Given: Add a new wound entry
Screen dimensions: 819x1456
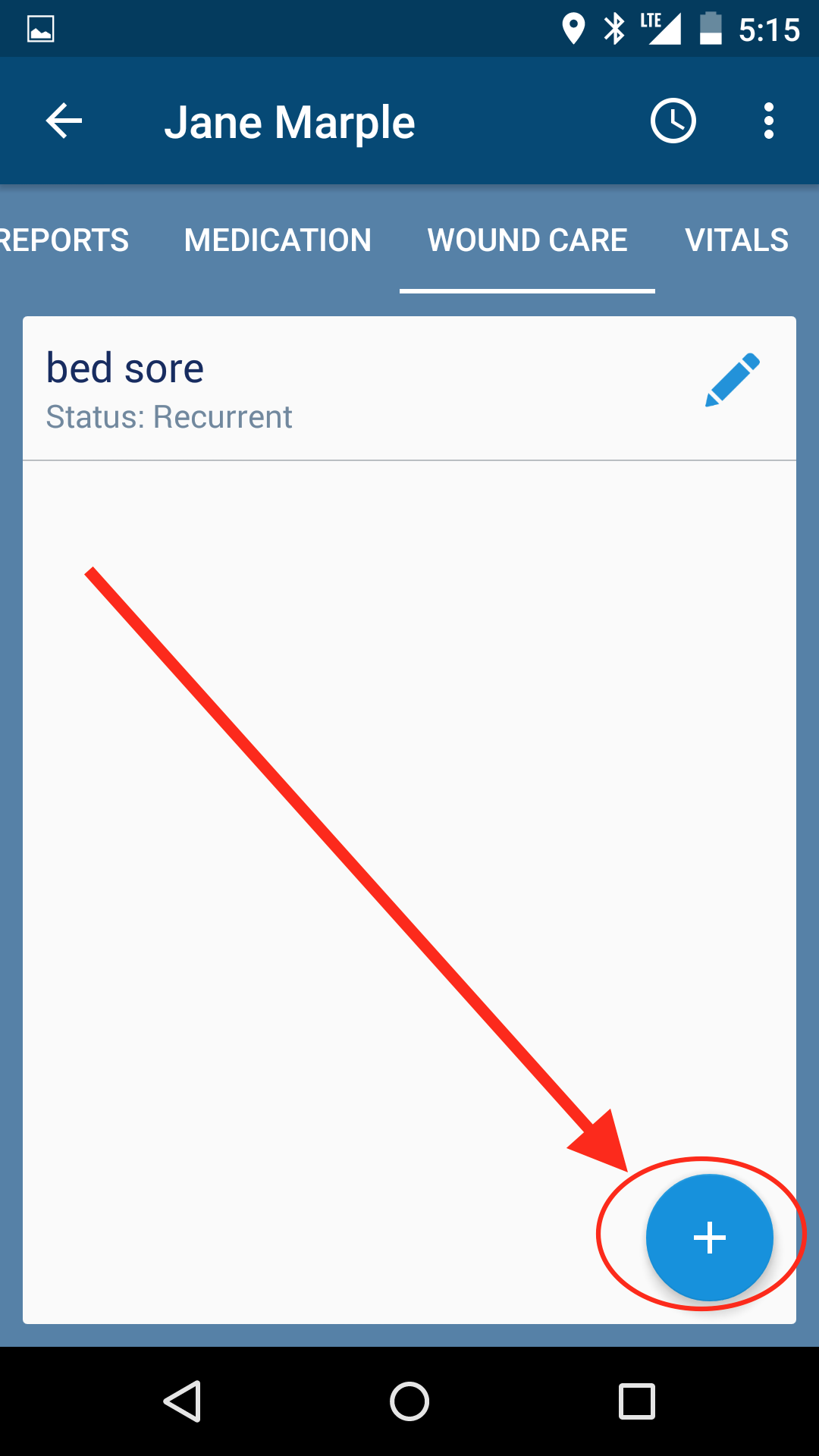Looking at the screenshot, I should [x=709, y=1238].
